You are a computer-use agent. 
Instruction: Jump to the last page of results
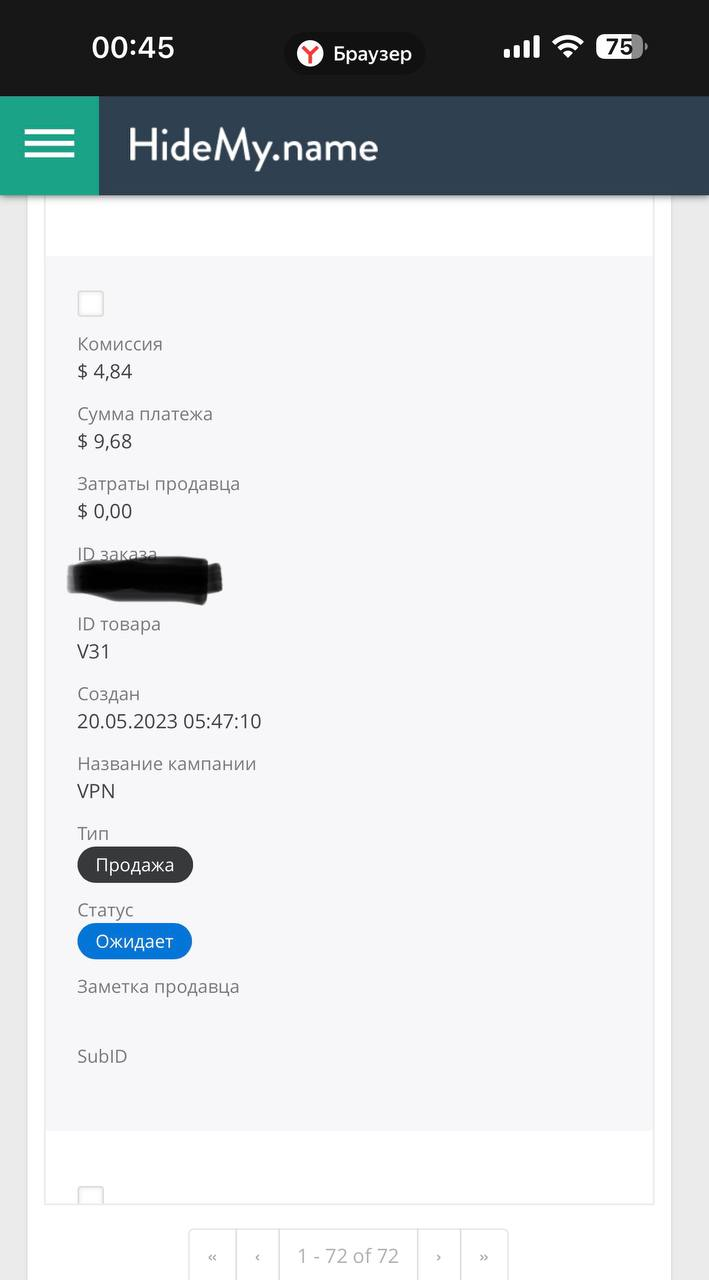[484, 1256]
